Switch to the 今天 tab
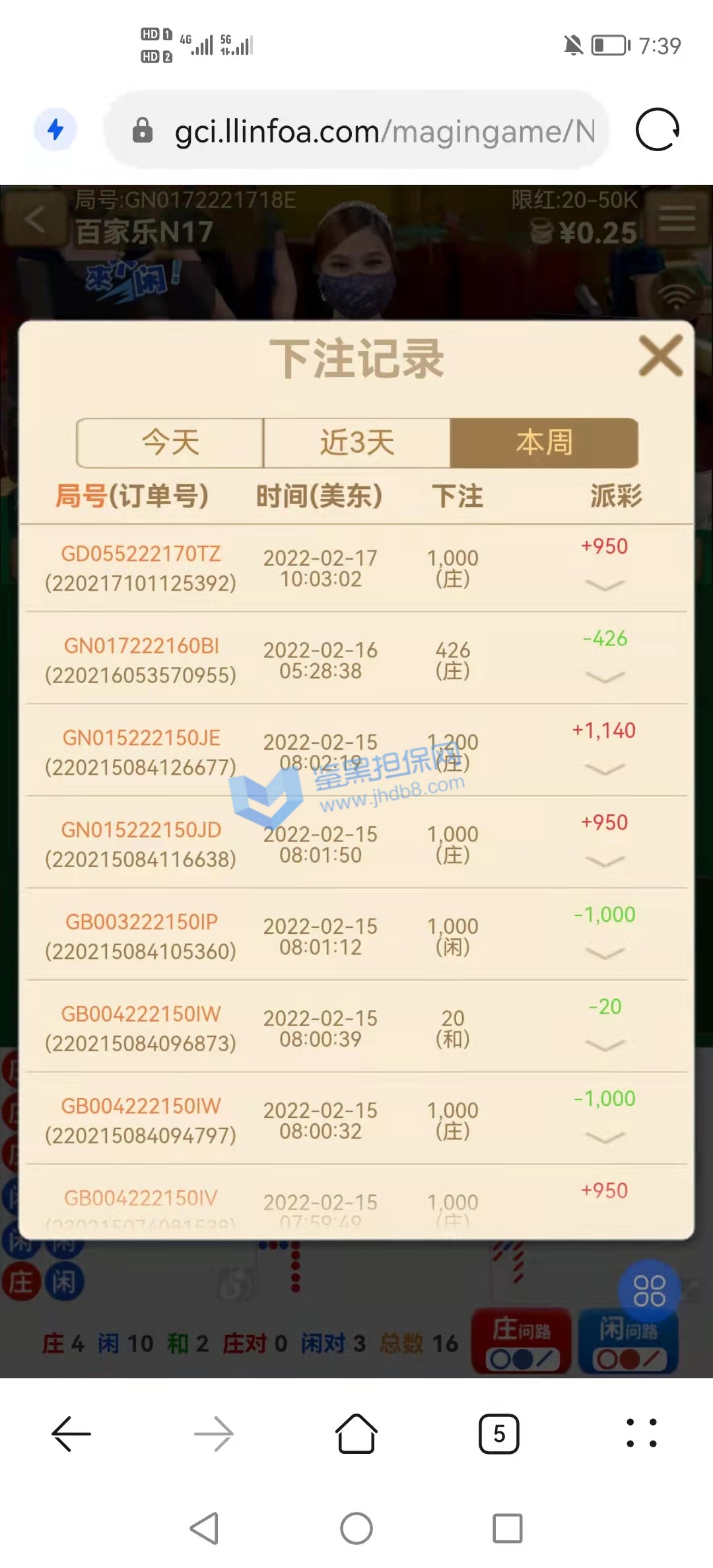This screenshot has width=713, height=1568. [x=170, y=442]
